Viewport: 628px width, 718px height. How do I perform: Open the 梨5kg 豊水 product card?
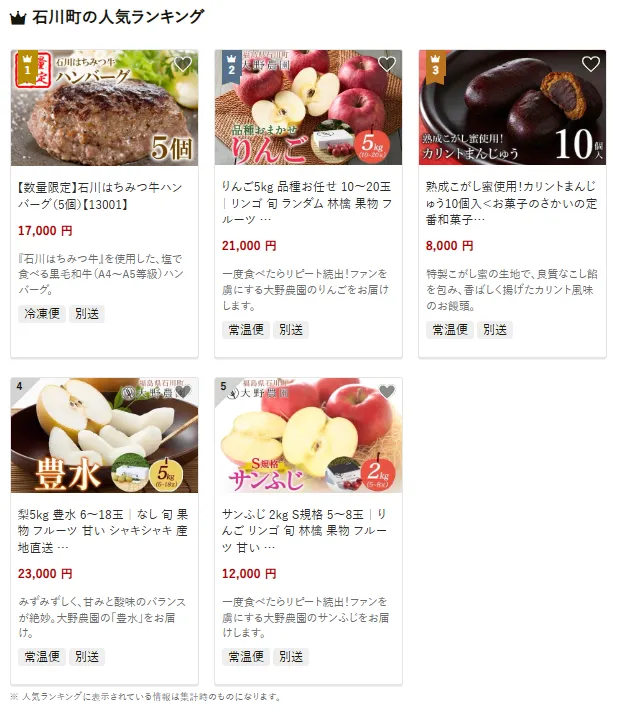(104, 521)
